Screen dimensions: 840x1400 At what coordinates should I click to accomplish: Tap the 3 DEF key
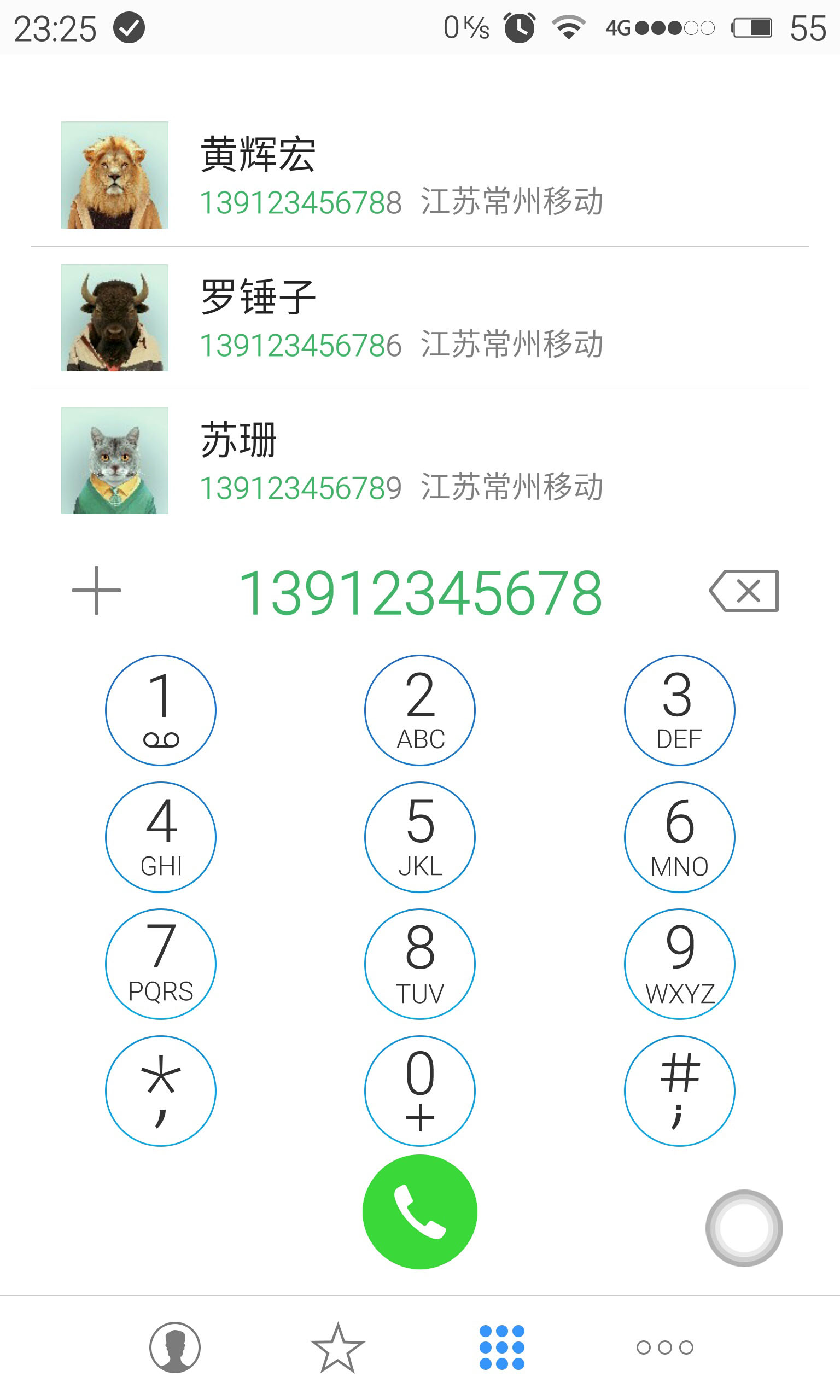tap(679, 710)
